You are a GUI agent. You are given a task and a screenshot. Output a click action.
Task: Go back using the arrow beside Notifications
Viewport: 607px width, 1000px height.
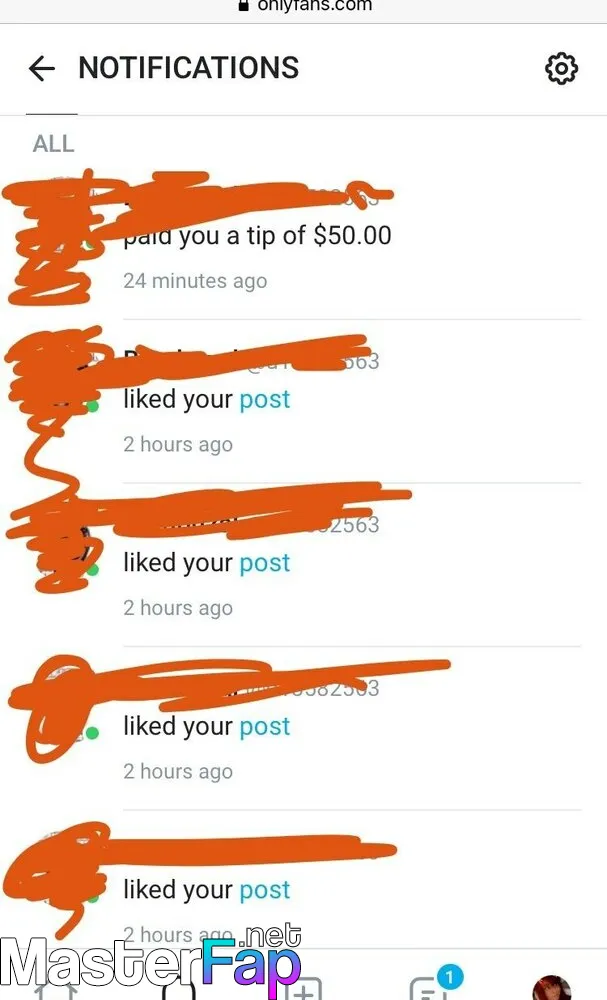click(42, 68)
